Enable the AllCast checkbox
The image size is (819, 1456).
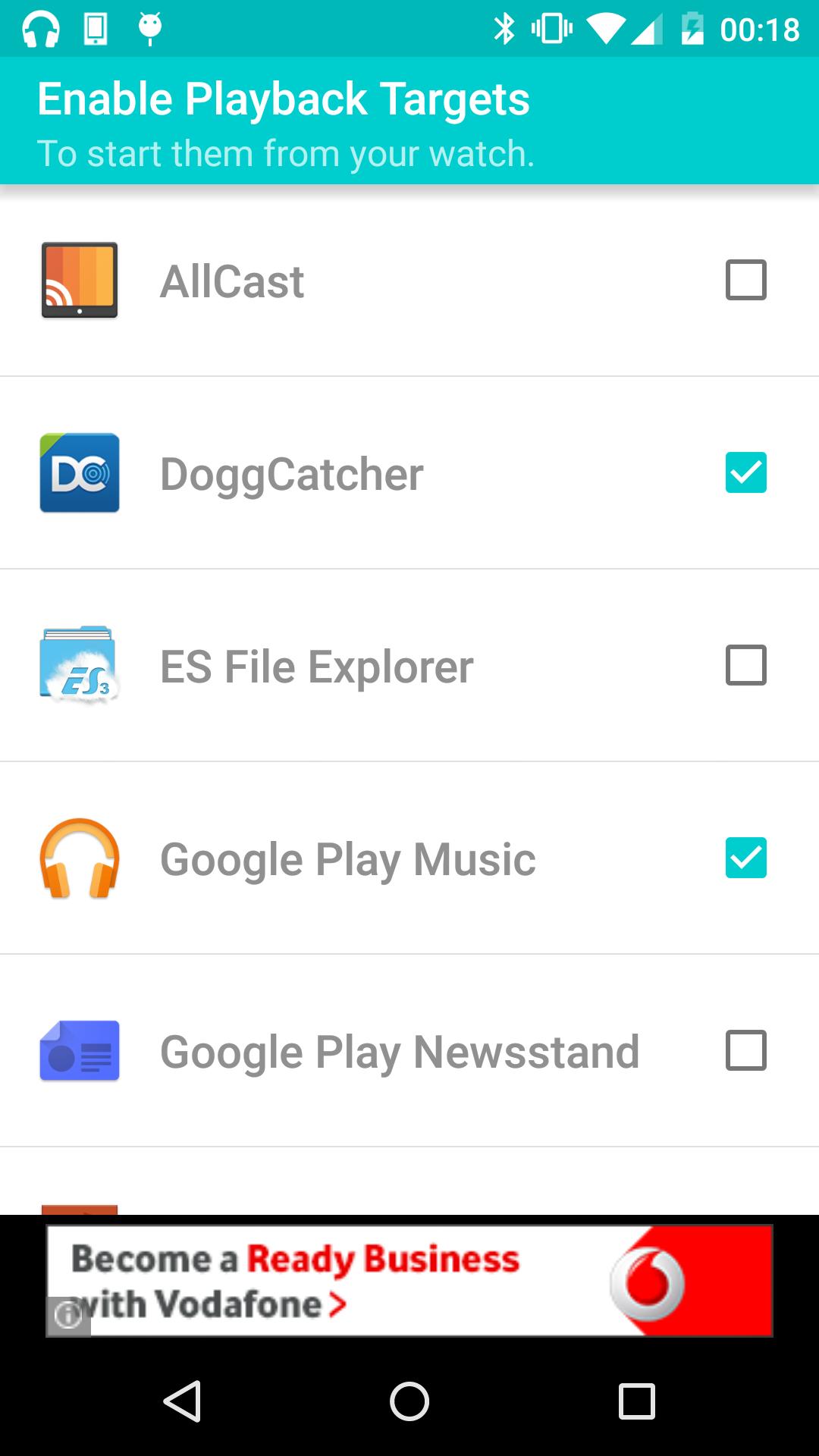[x=745, y=281]
